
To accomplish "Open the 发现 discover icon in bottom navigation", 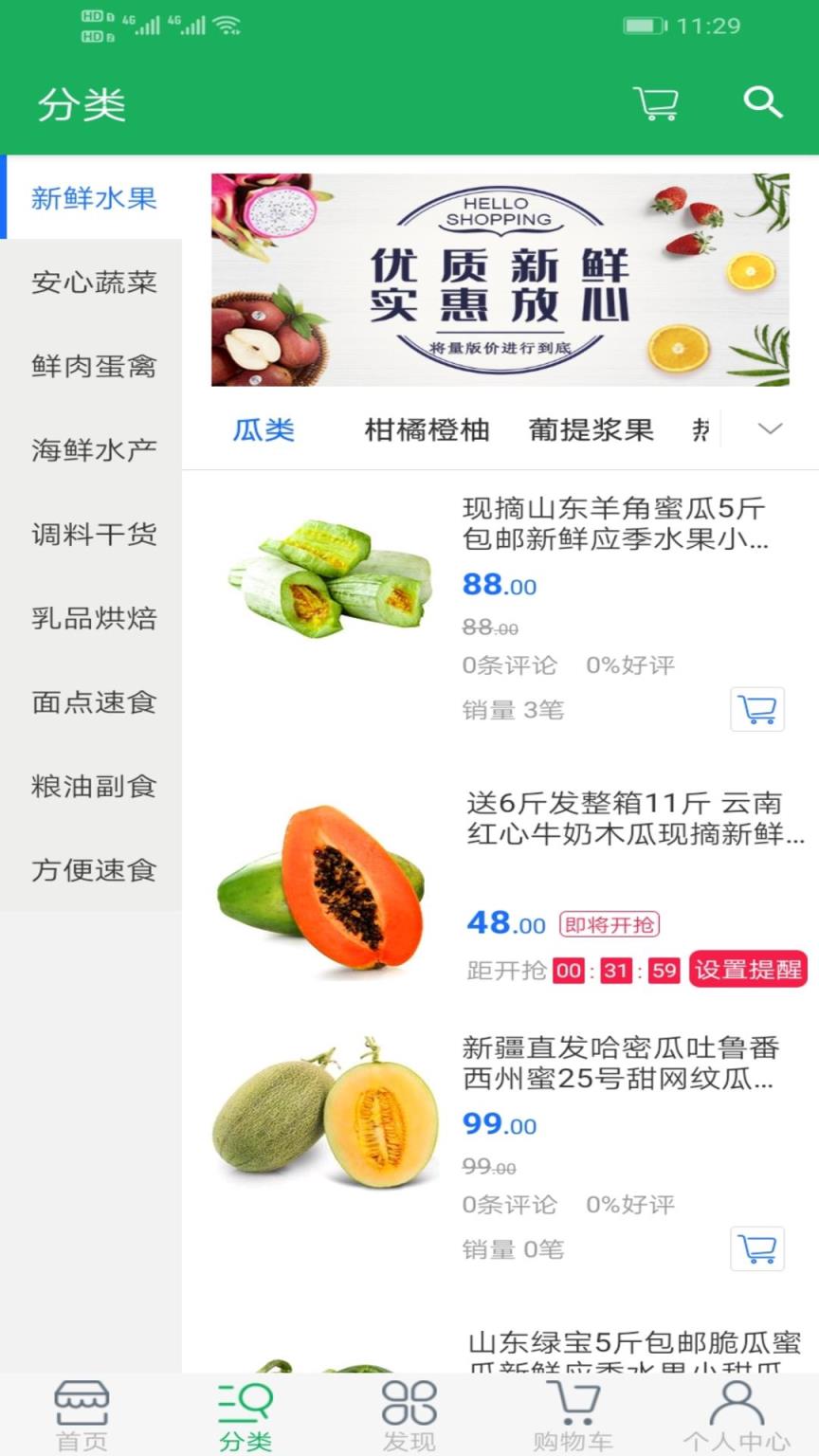I will coord(408,1410).
